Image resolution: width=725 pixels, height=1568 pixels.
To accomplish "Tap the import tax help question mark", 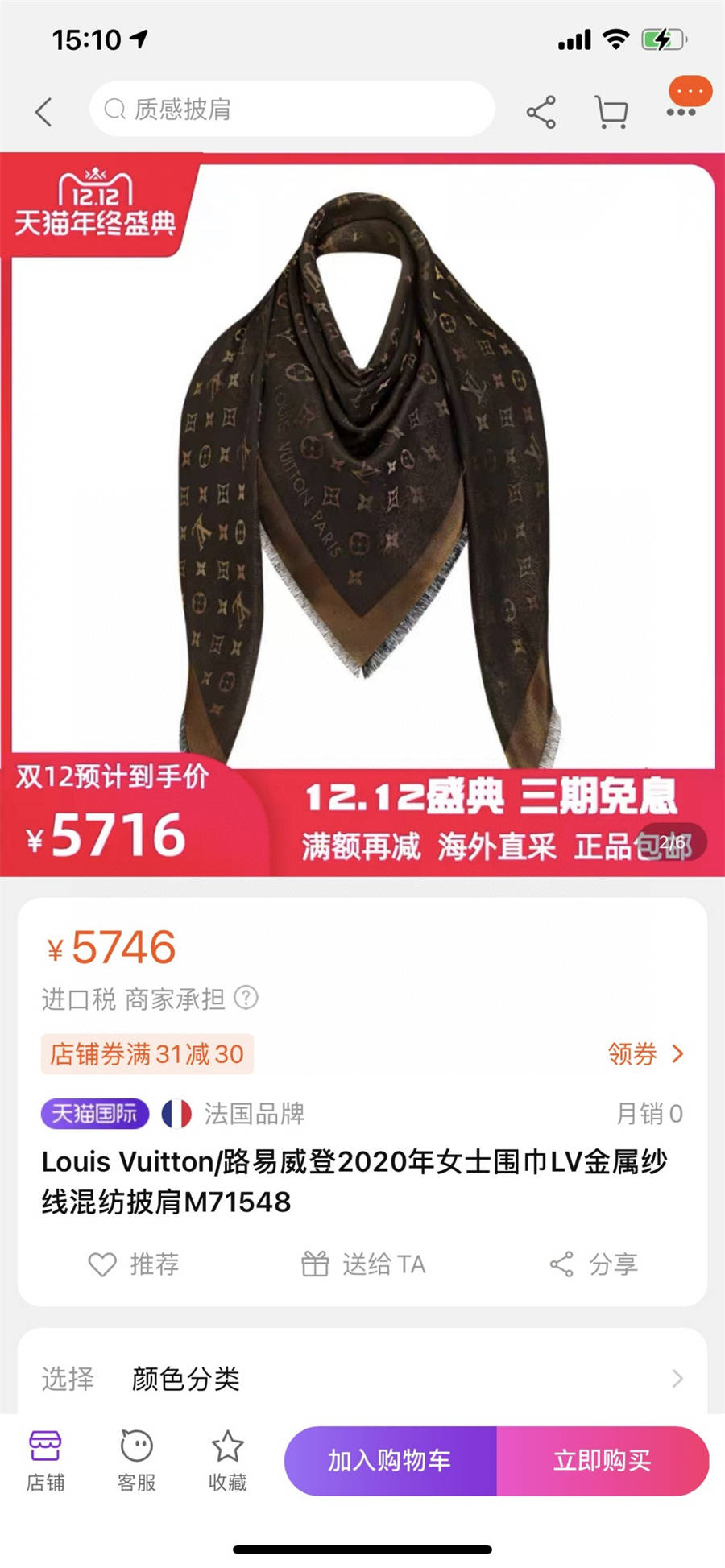I will [246, 998].
